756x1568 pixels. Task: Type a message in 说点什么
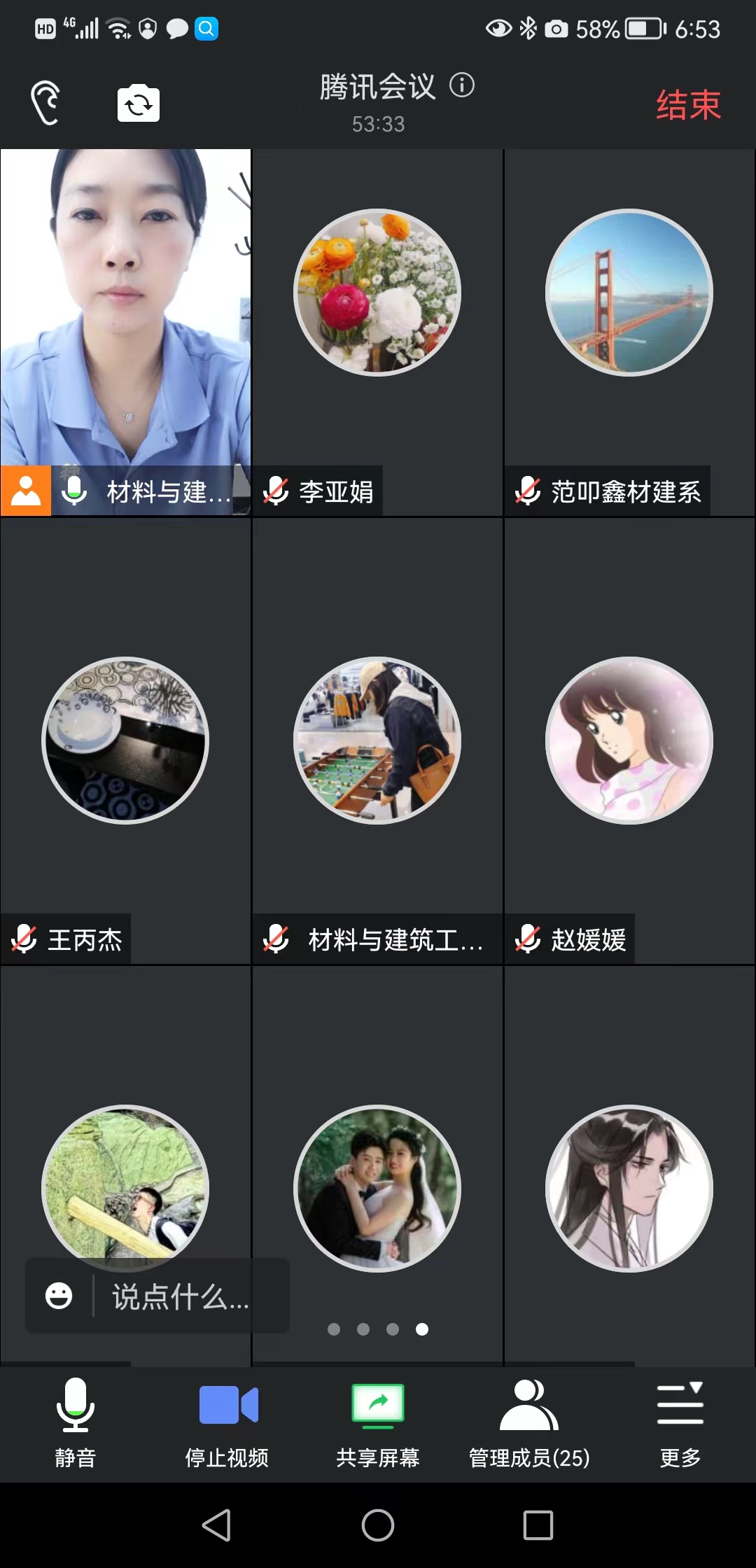point(181,1296)
